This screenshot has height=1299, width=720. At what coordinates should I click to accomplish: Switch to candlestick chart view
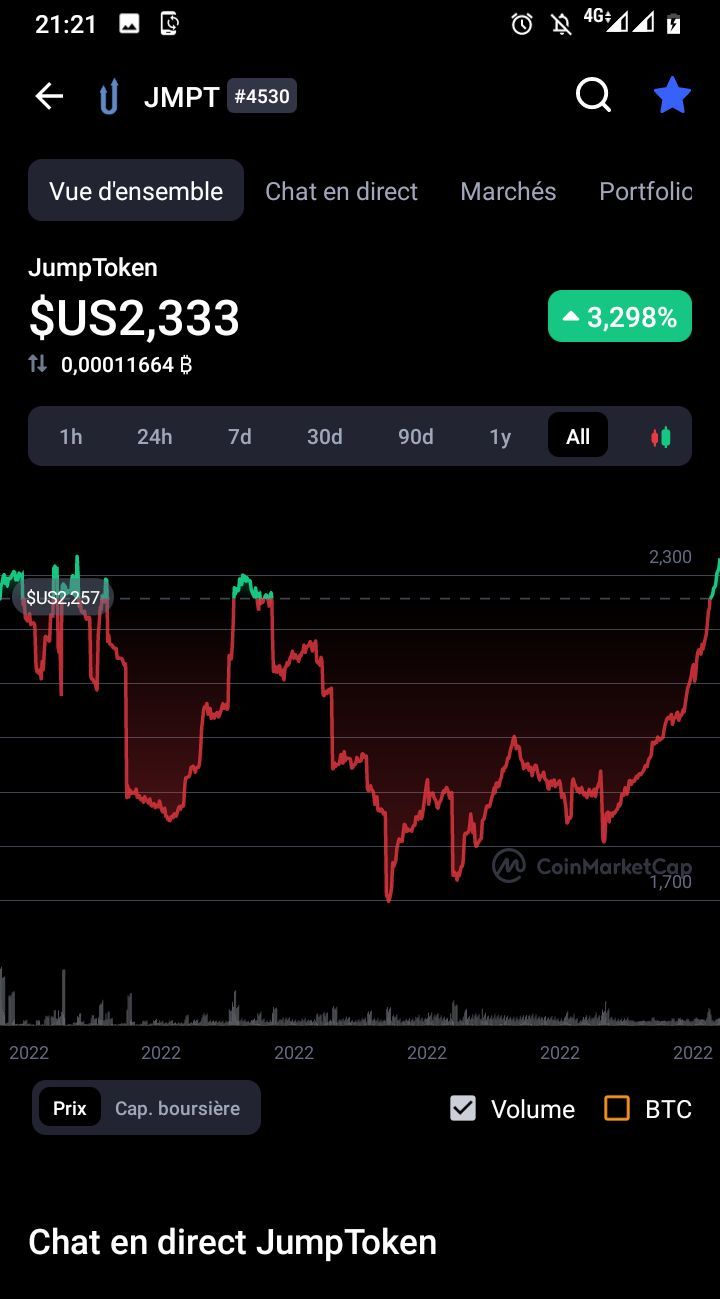coord(661,437)
